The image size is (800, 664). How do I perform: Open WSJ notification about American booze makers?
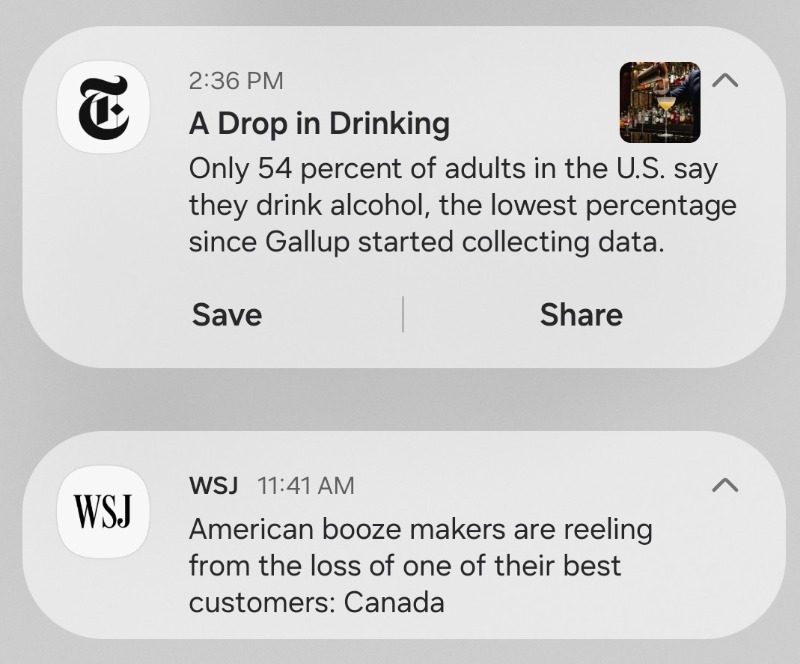tap(420, 565)
